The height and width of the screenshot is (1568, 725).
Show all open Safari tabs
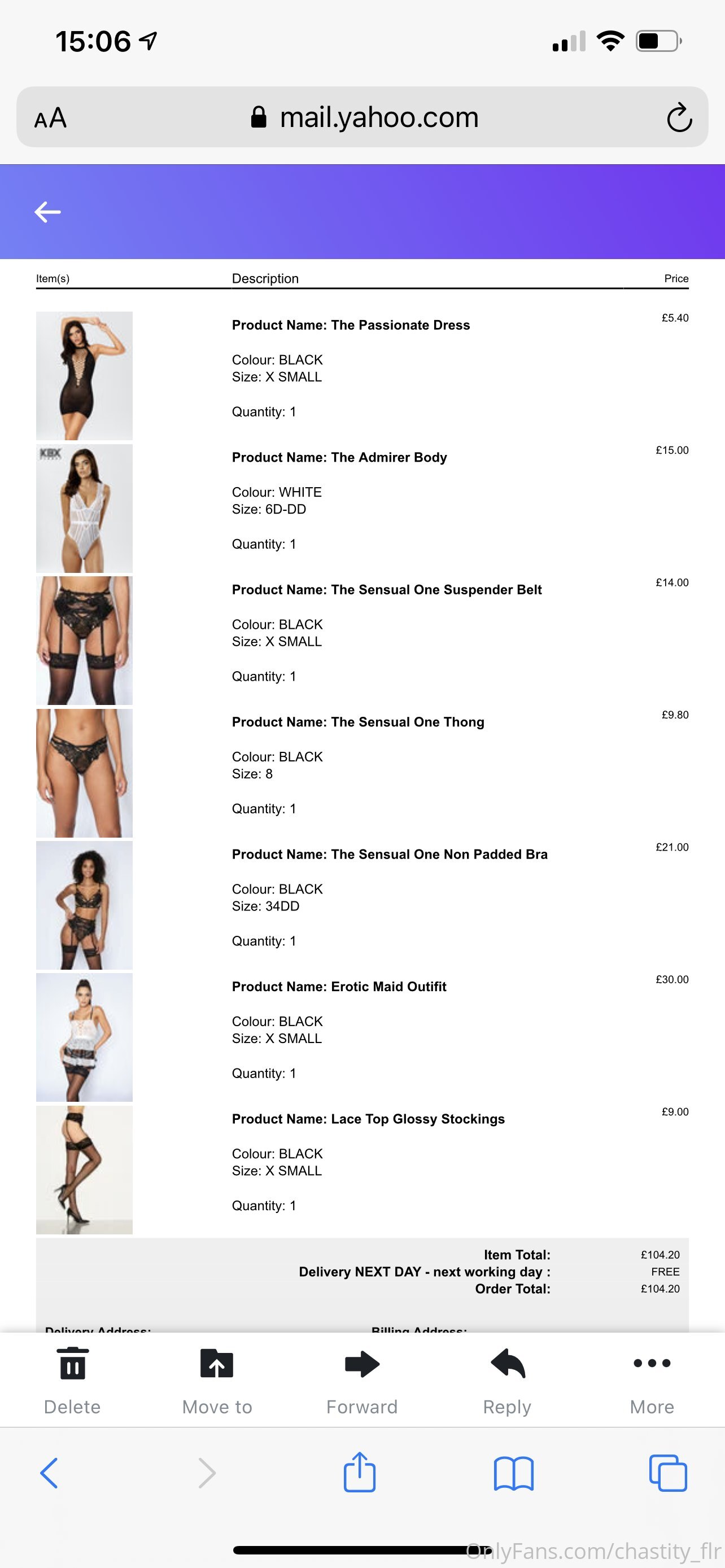tap(668, 1473)
